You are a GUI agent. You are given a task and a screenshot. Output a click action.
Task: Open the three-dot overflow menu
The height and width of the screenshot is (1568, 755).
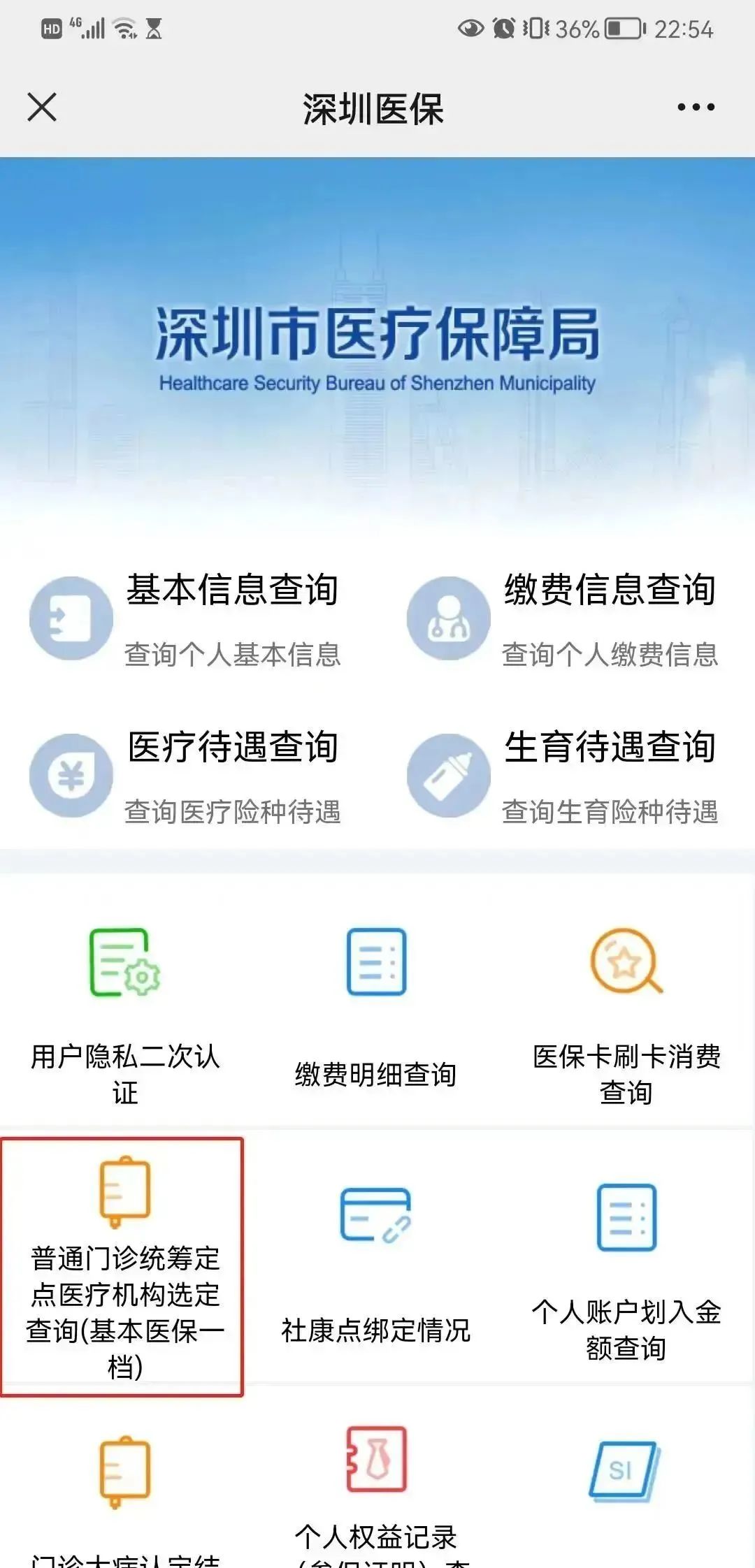(x=696, y=108)
